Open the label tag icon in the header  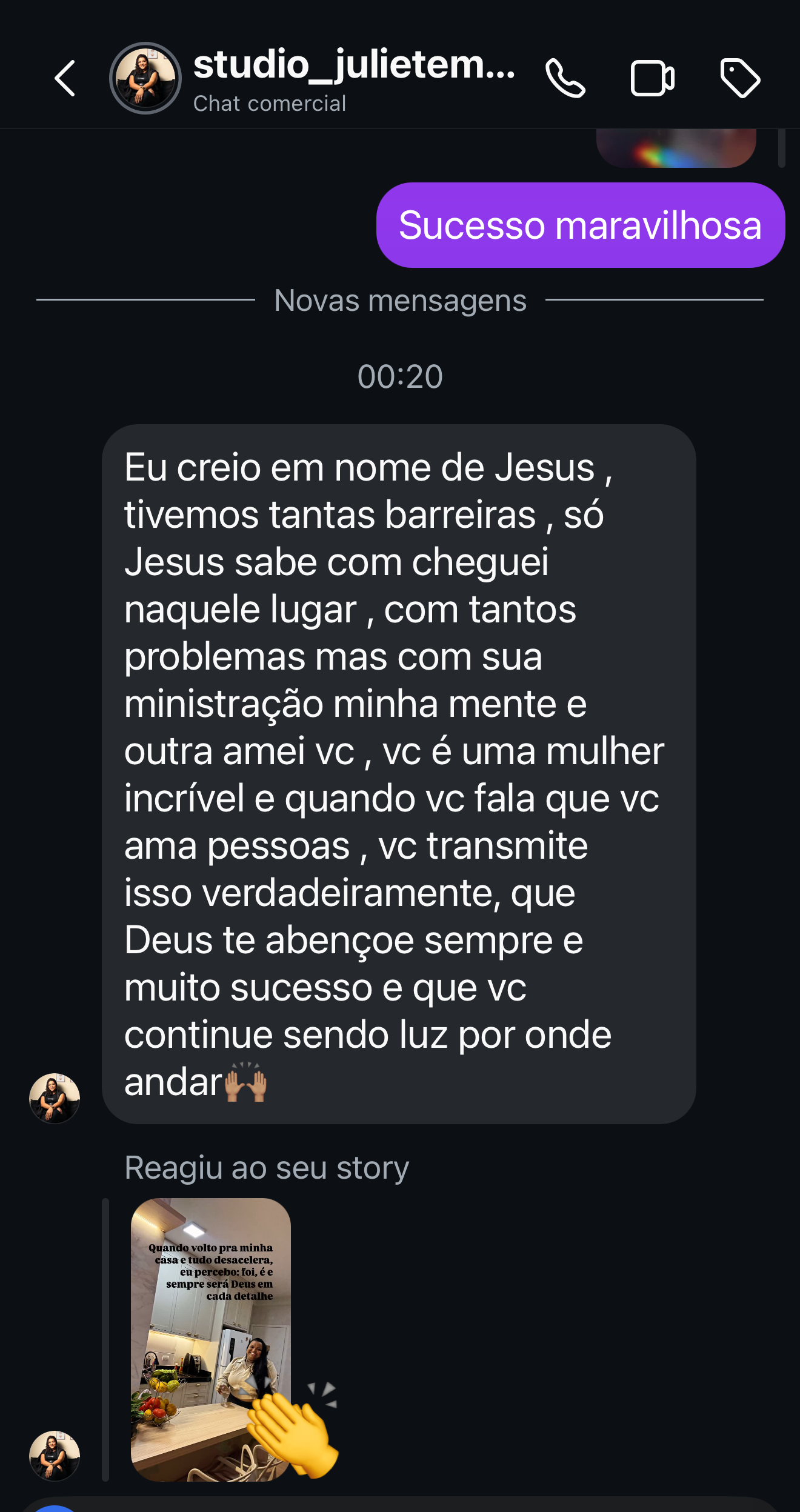(x=740, y=79)
